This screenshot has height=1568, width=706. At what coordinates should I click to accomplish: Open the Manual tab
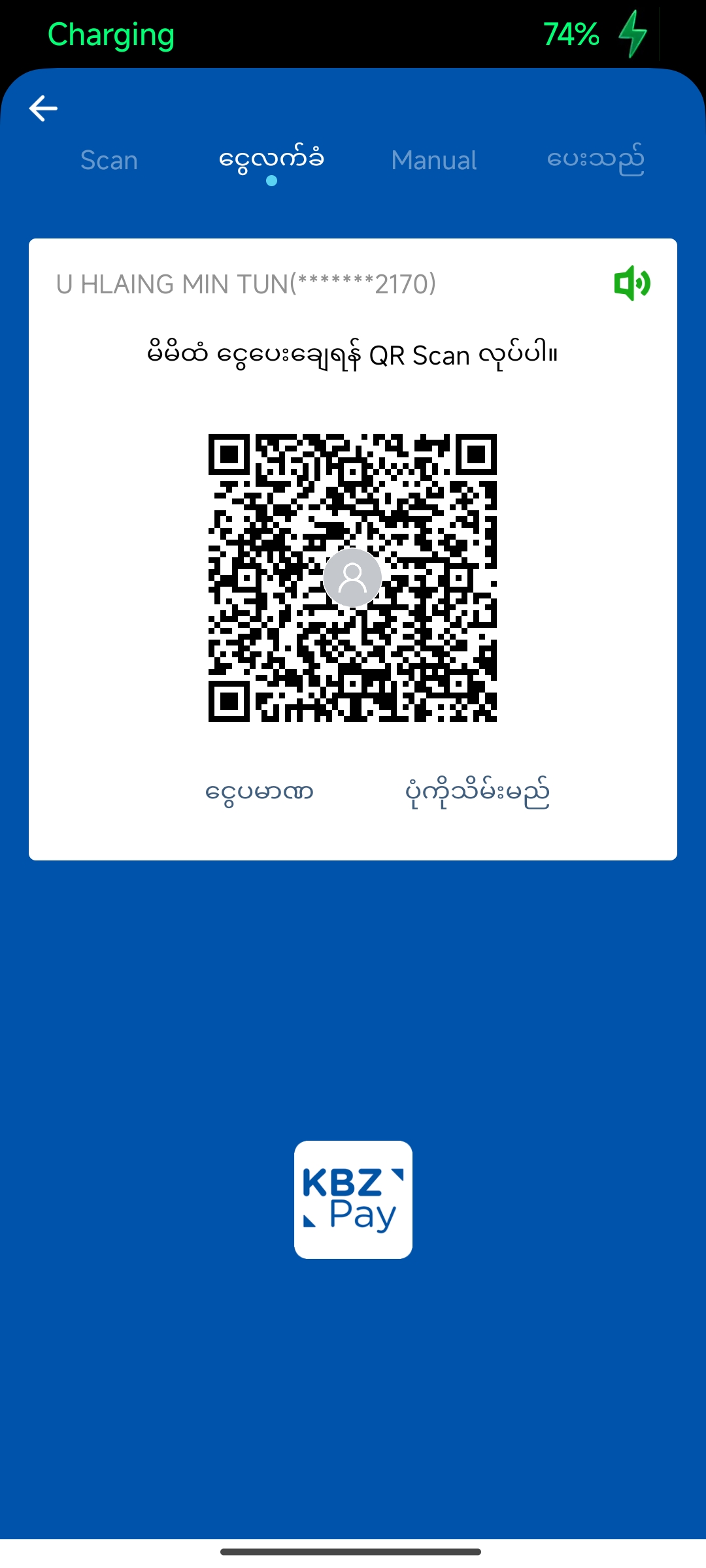434,161
